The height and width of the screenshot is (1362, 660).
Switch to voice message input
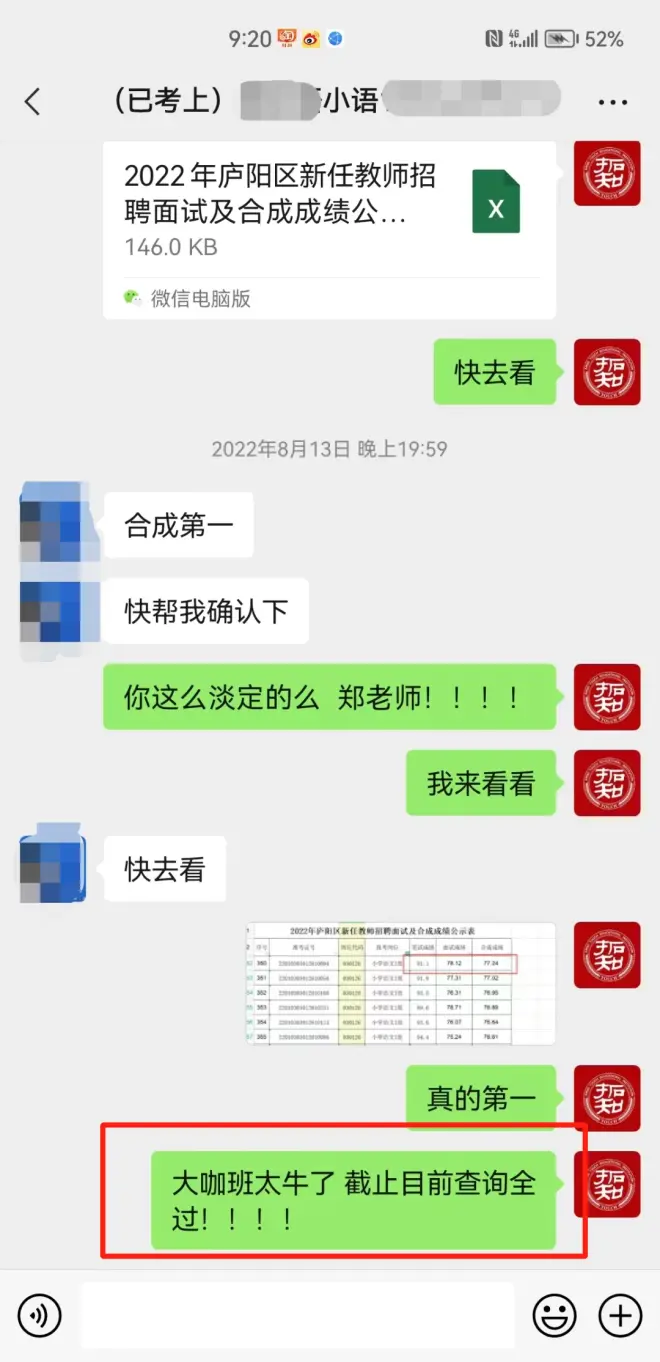click(39, 1315)
